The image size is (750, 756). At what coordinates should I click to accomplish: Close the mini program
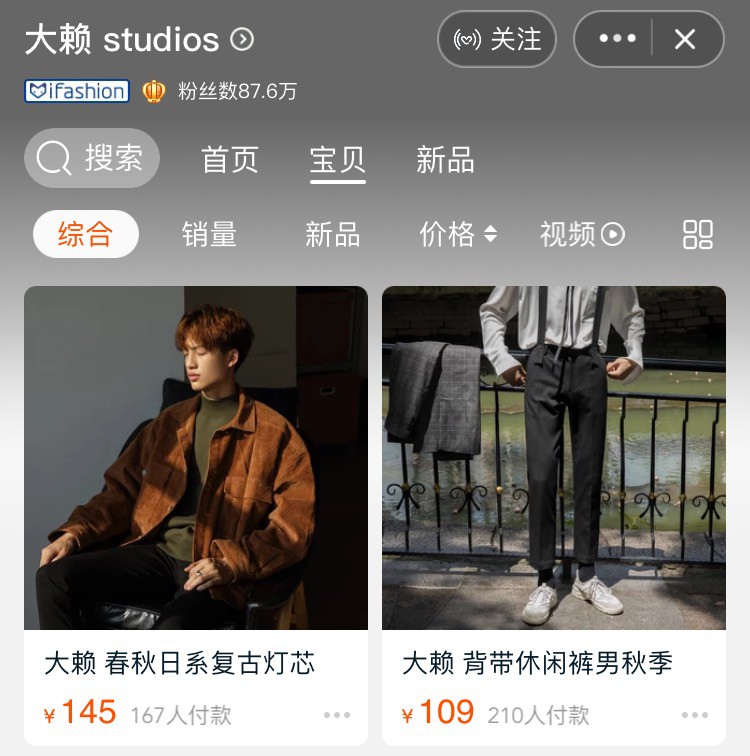(685, 39)
